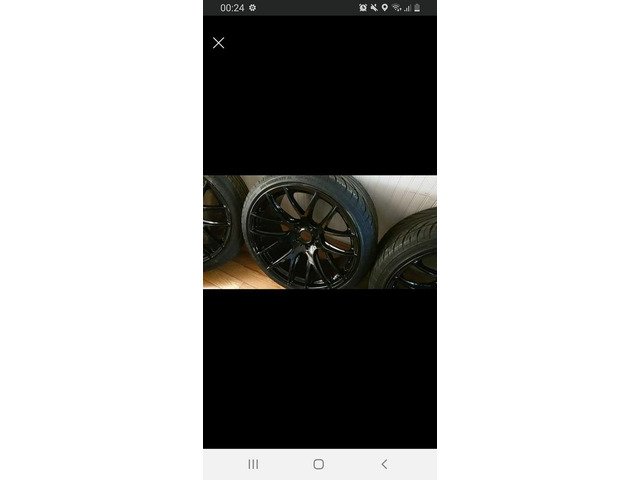
Task: Go back using the navigation bar
Action: (384, 464)
